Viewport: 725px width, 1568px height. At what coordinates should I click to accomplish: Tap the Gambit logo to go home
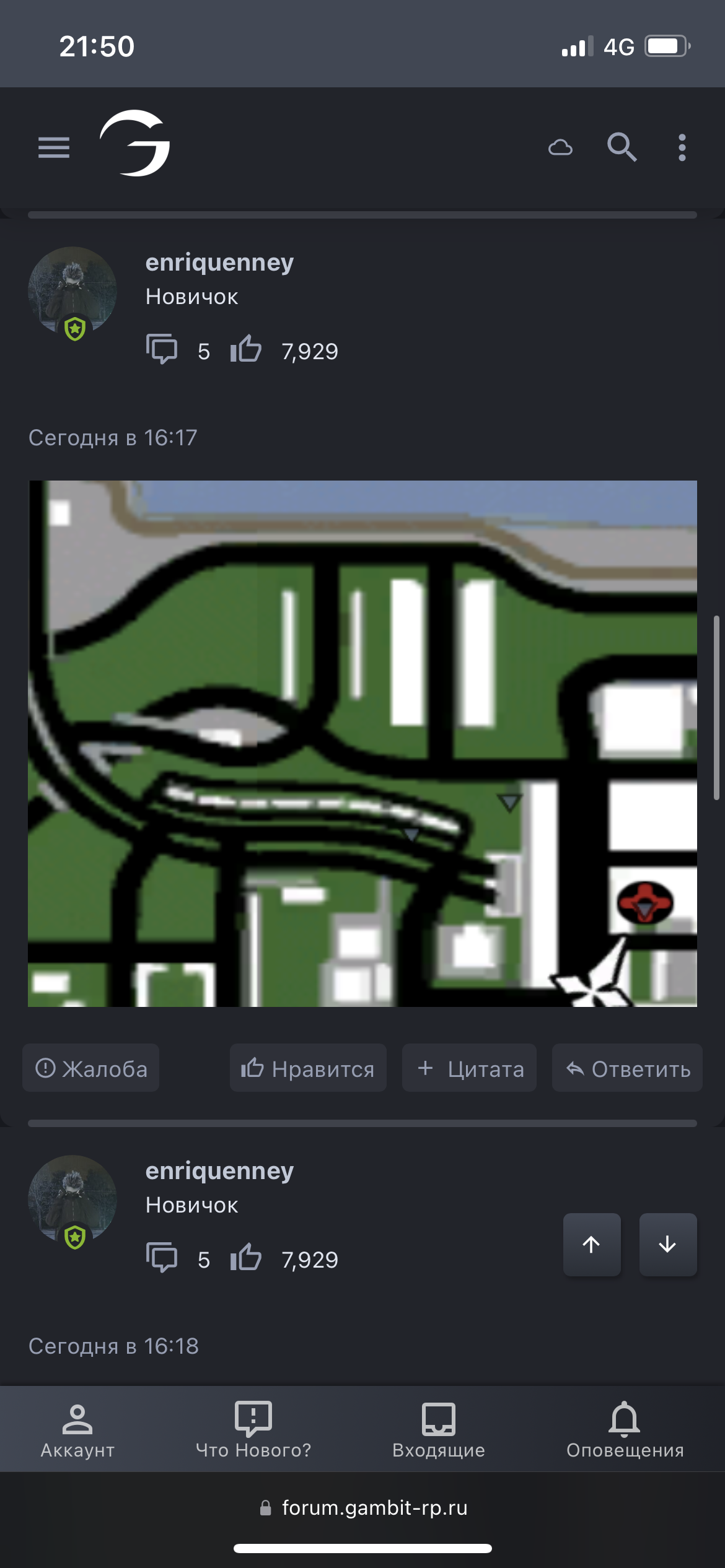[135, 144]
